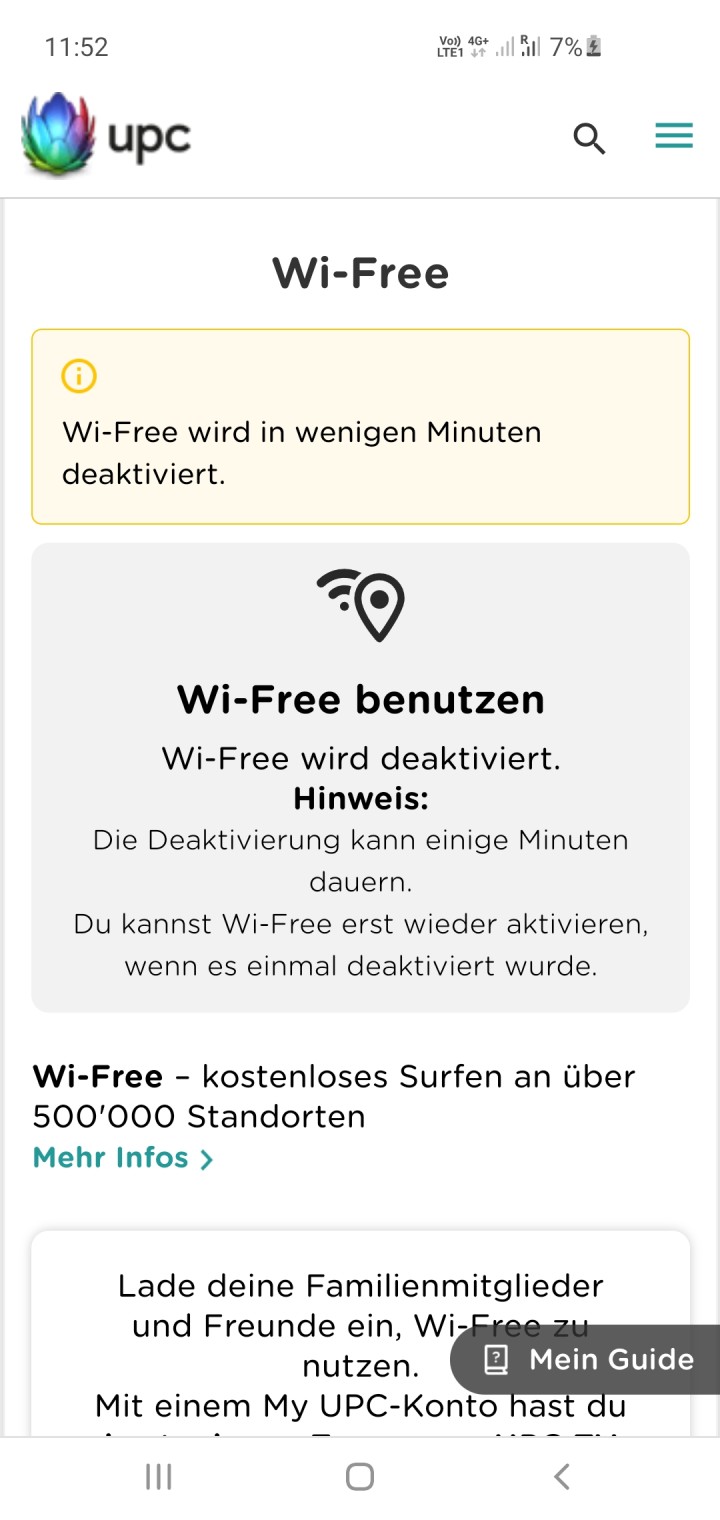Go to the UPC home page logo

(106, 137)
